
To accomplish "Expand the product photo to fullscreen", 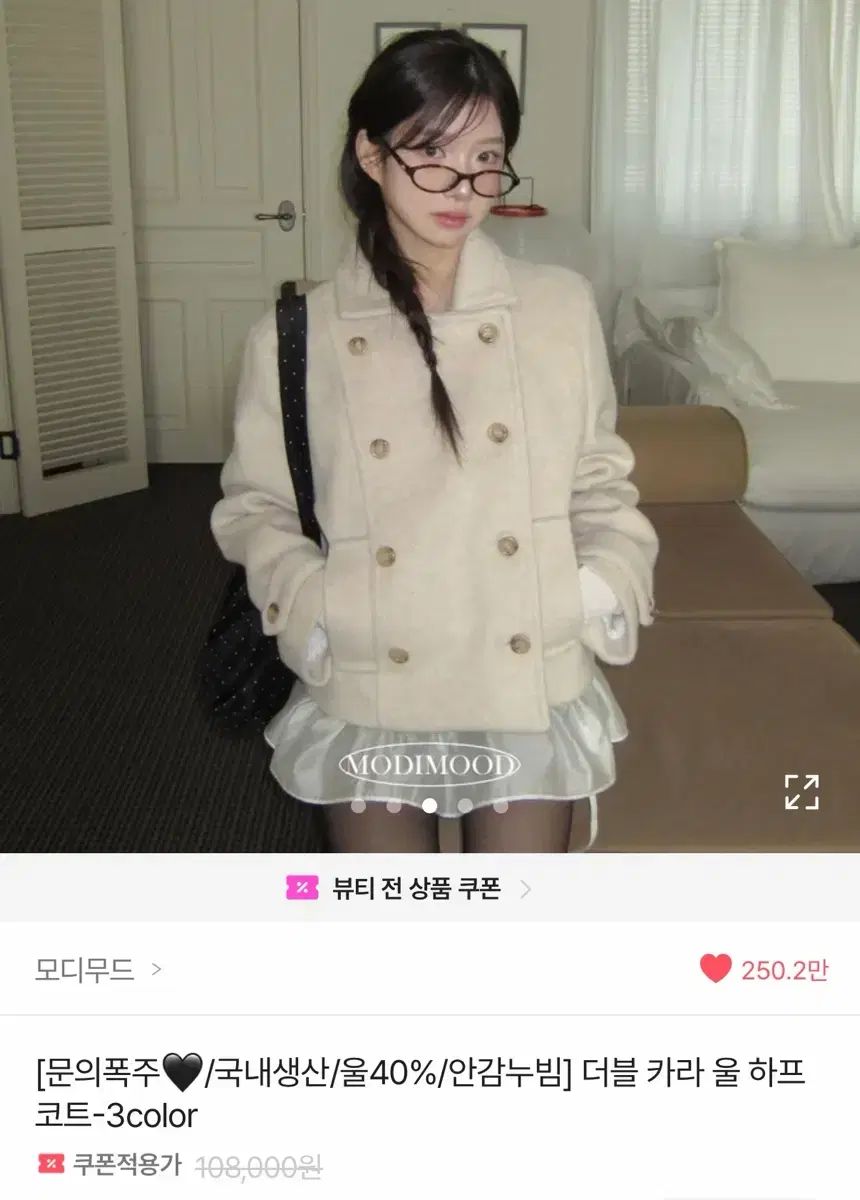I will [x=801, y=791].
